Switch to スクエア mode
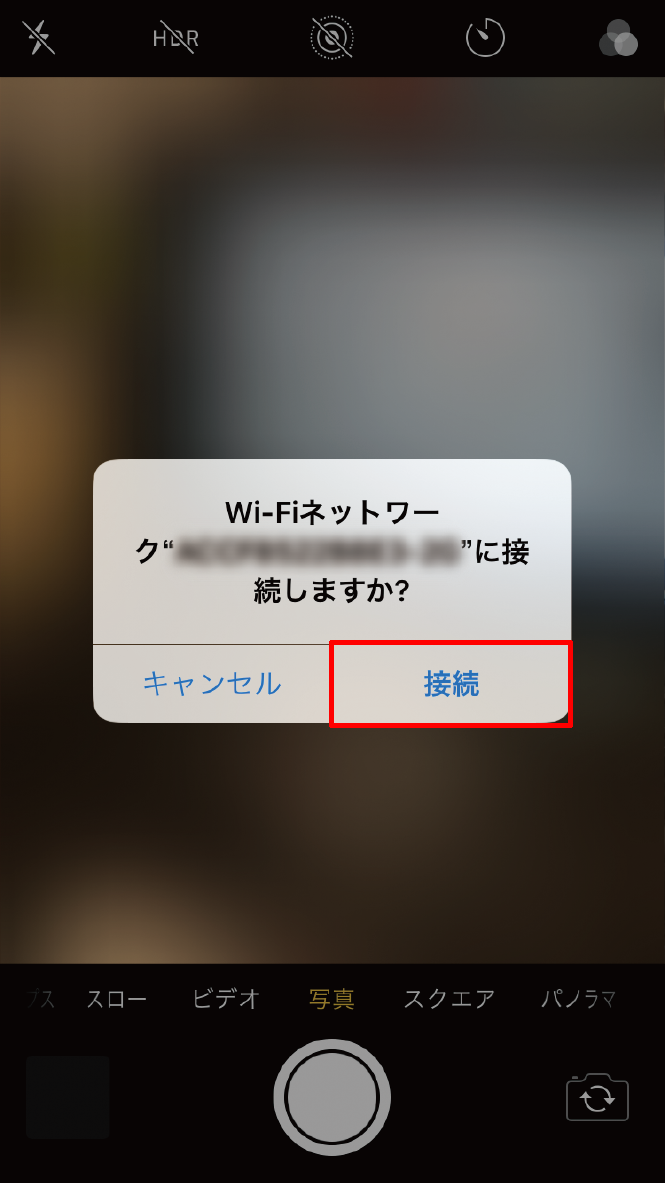 (449, 998)
